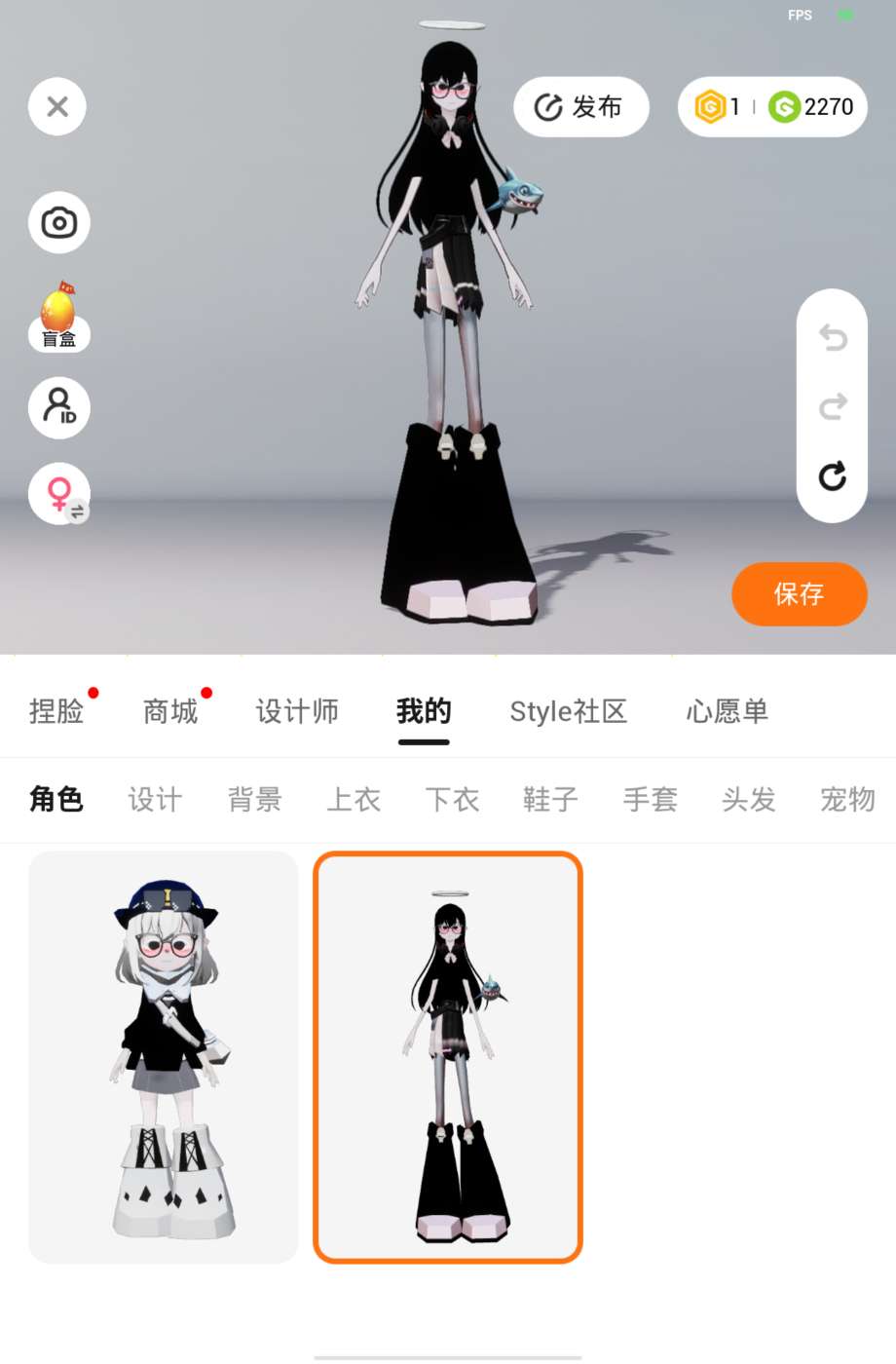This screenshot has width=896, height=1364.
Task: Go to the 设计师 tab
Action: [x=297, y=711]
